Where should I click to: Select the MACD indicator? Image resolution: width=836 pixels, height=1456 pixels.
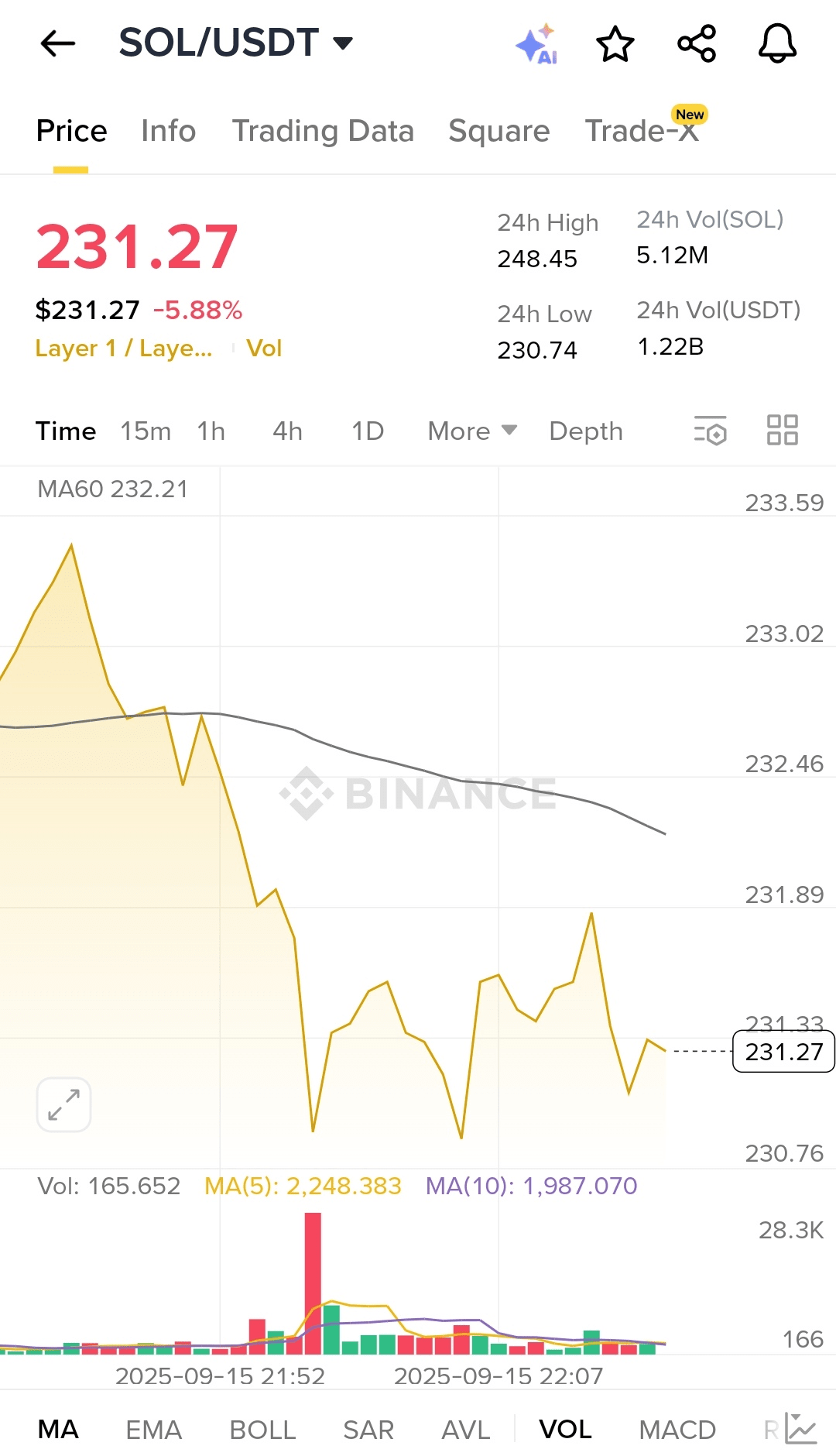[677, 1430]
